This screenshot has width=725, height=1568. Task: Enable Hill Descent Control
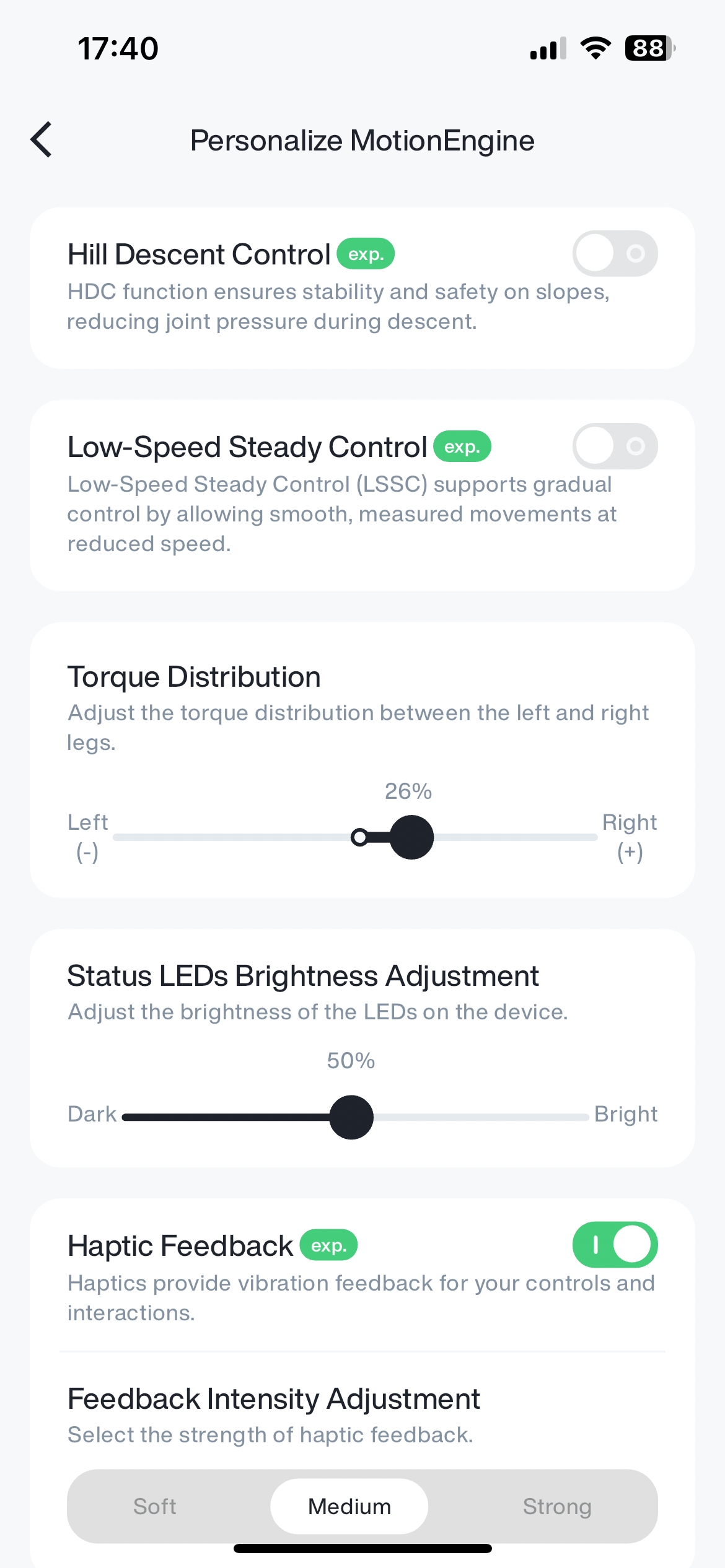614,254
